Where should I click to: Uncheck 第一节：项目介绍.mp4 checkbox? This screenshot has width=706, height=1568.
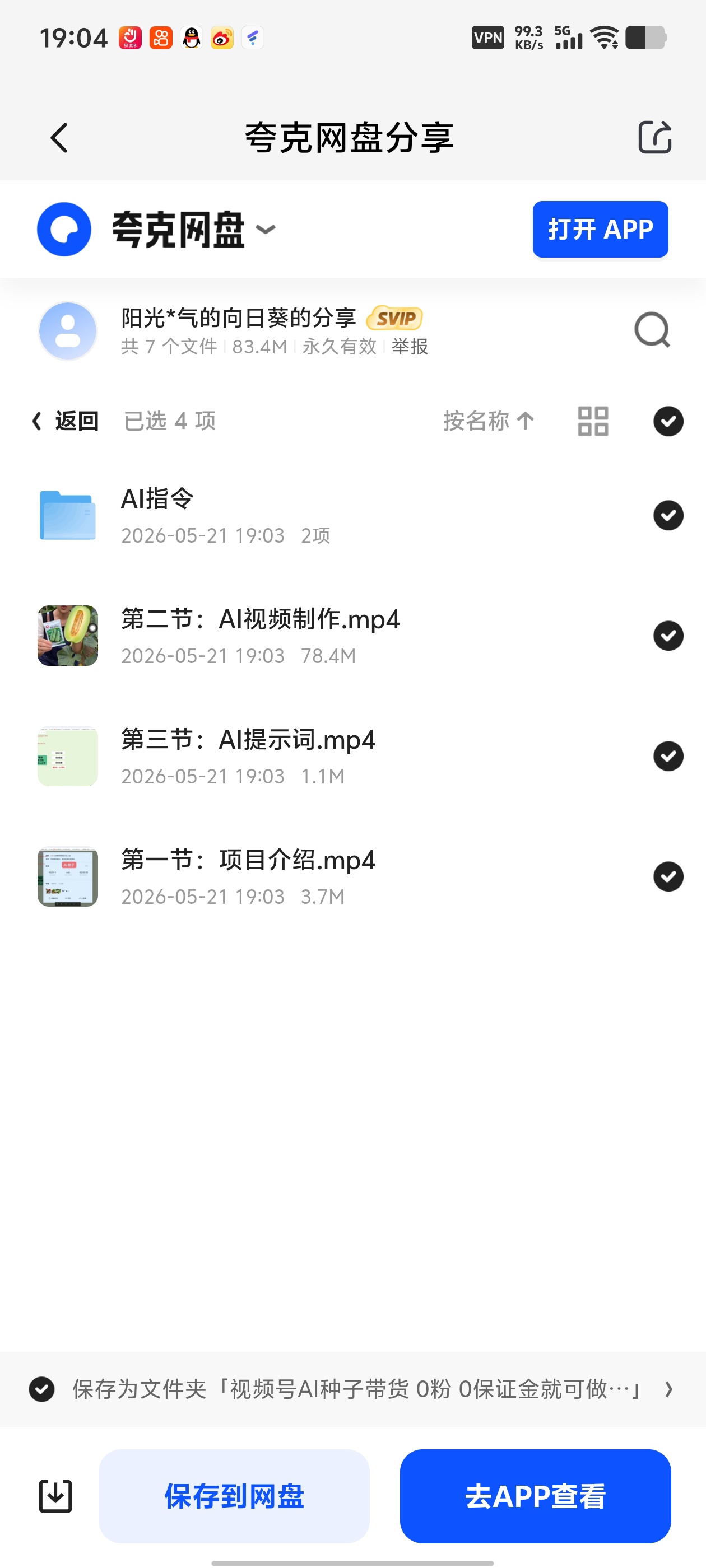click(x=668, y=876)
